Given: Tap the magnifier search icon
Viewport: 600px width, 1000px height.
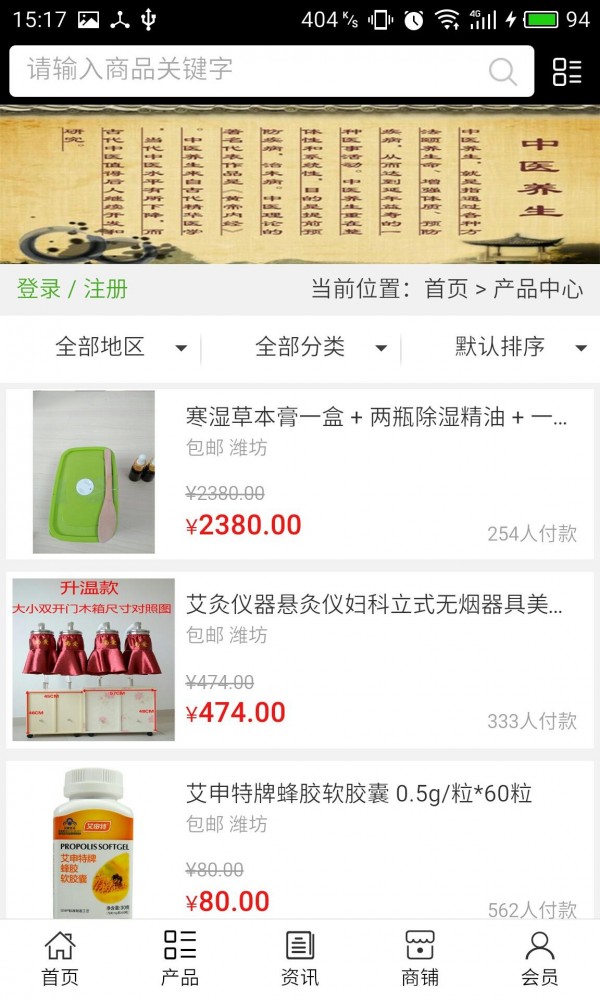Looking at the screenshot, I should [502, 71].
